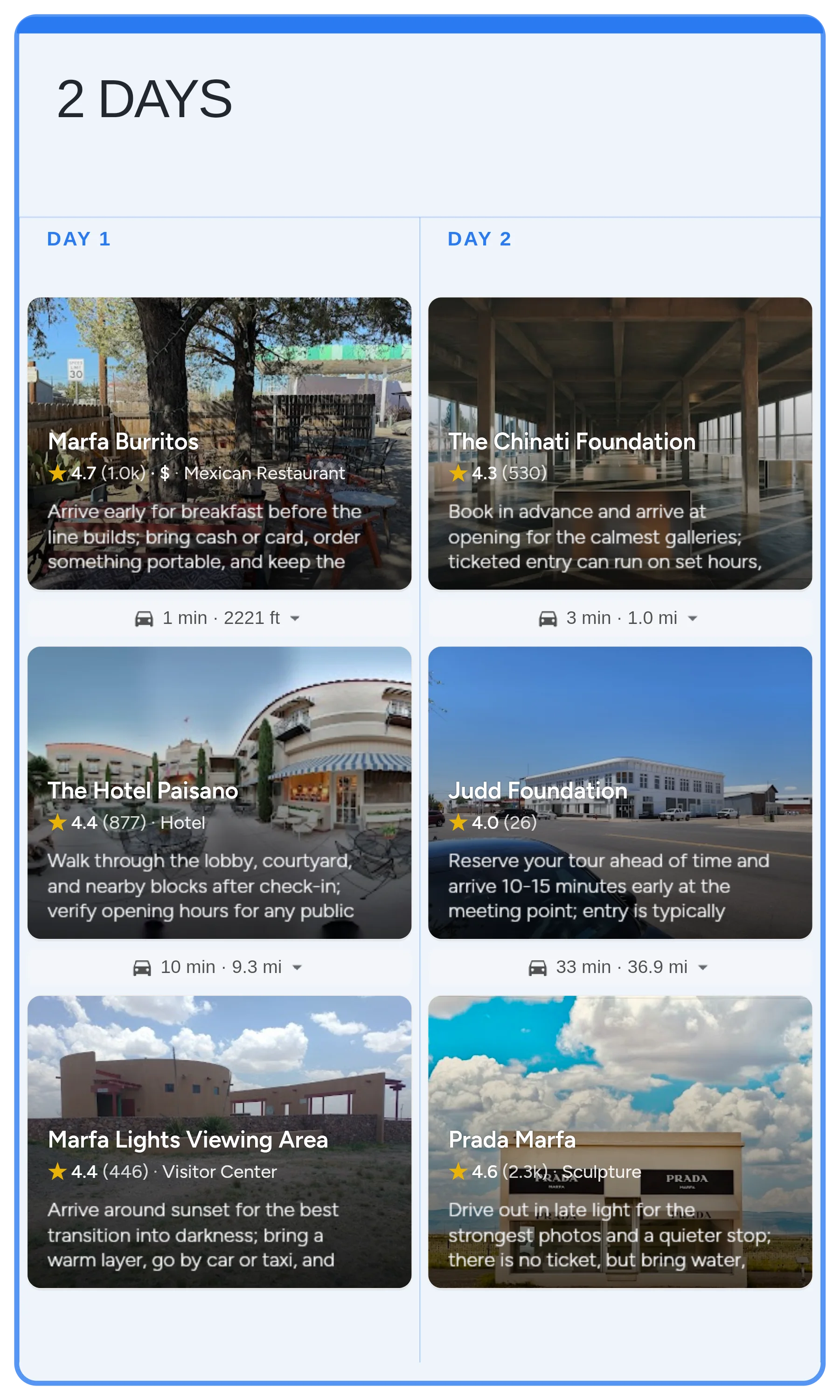Expand the 1 min · 2221 ft drive options
Viewport: 840px width, 1400px height.
[x=294, y=618]
